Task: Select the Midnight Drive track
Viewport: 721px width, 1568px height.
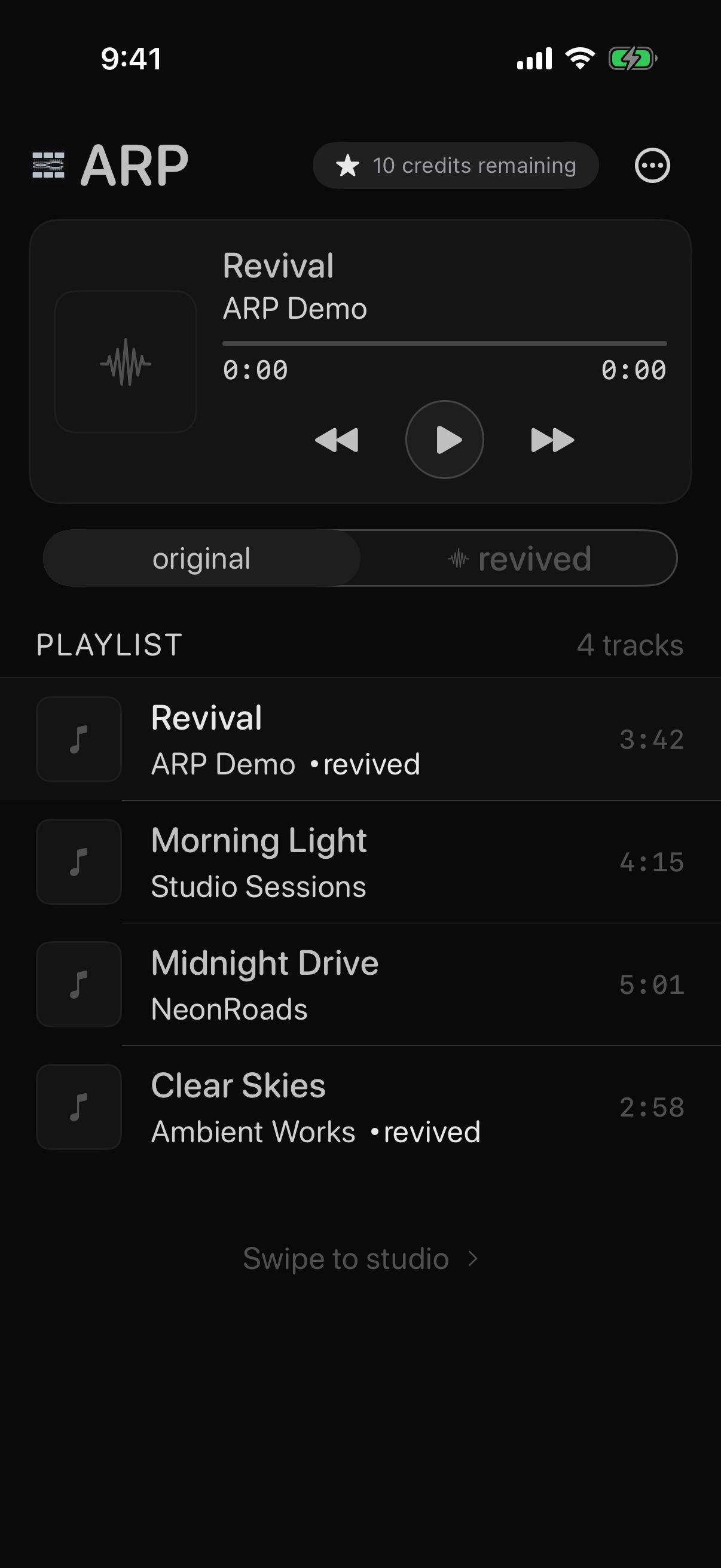Action: point(360,984)
